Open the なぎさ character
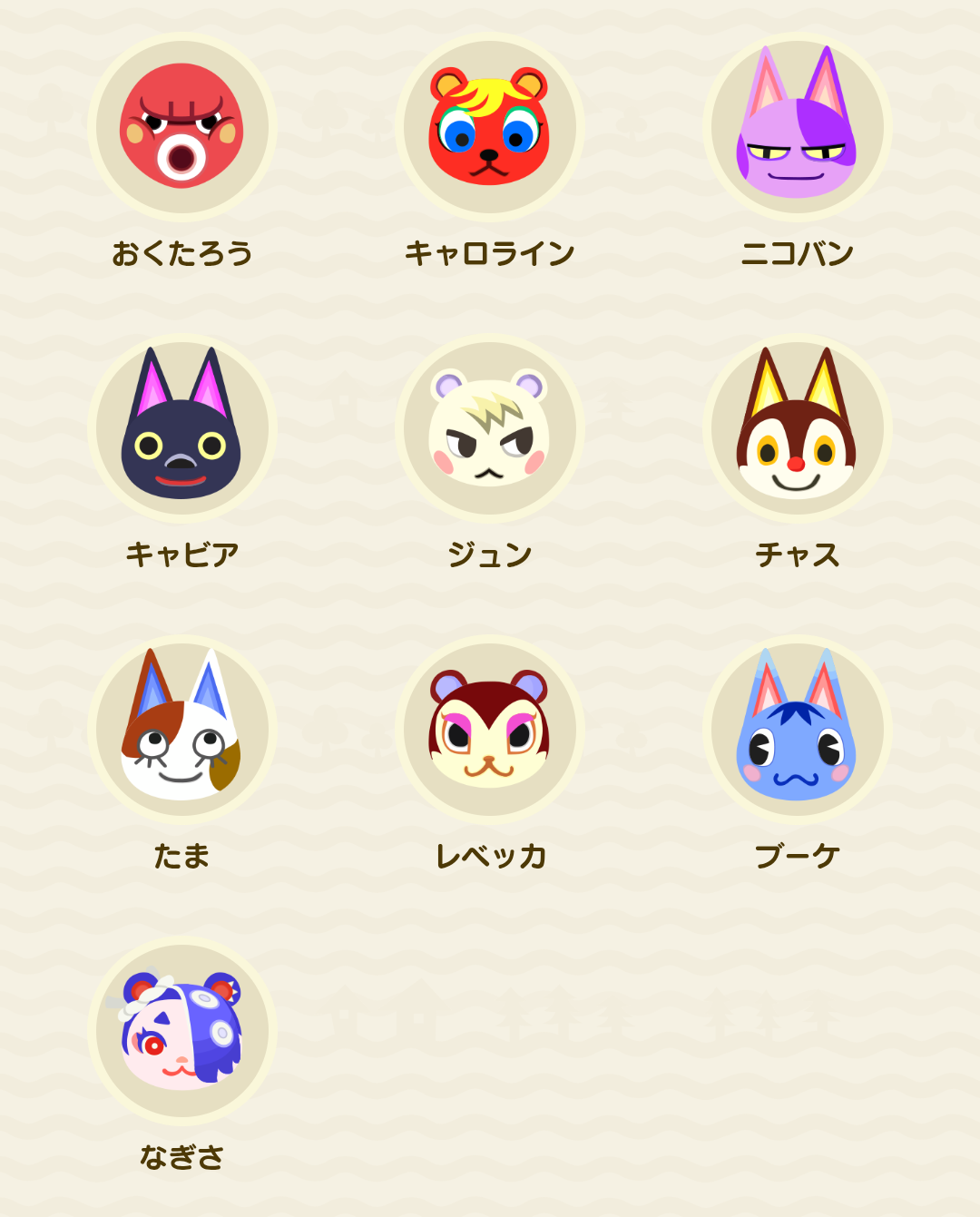 (181, 1031)
